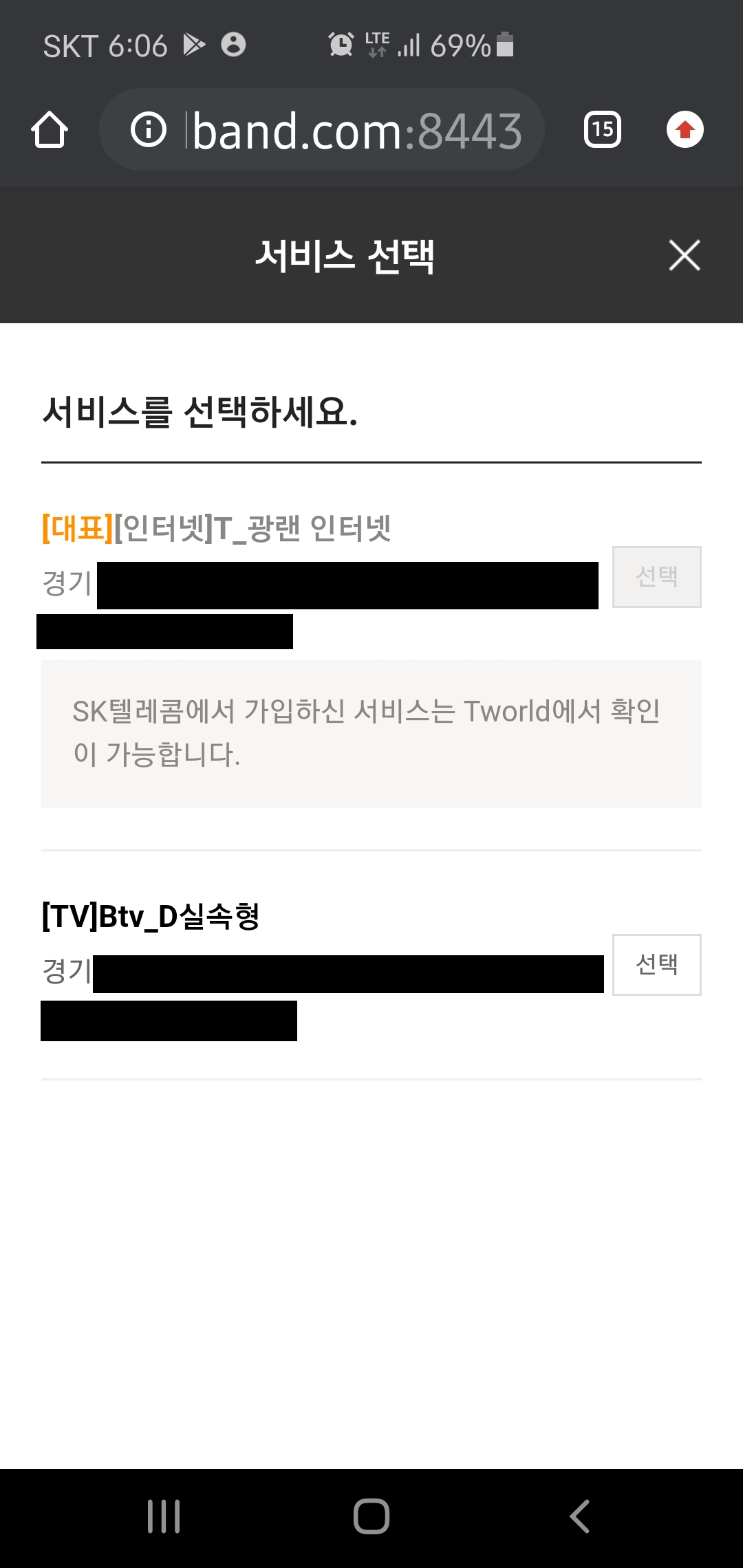View the site information icon
Image resolution: width=743 pixels, height=1568 pixels.
[149, 129]
